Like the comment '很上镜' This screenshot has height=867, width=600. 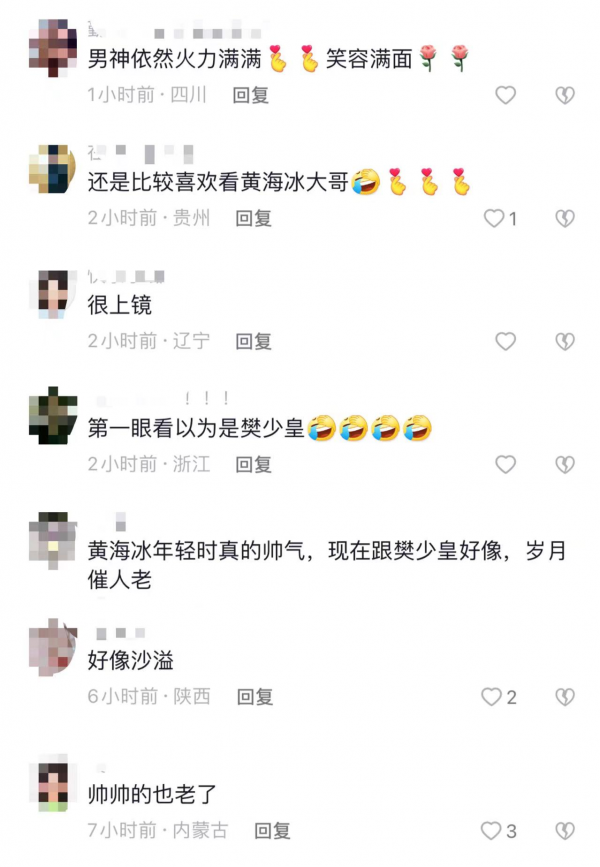(x=506, y=341)
